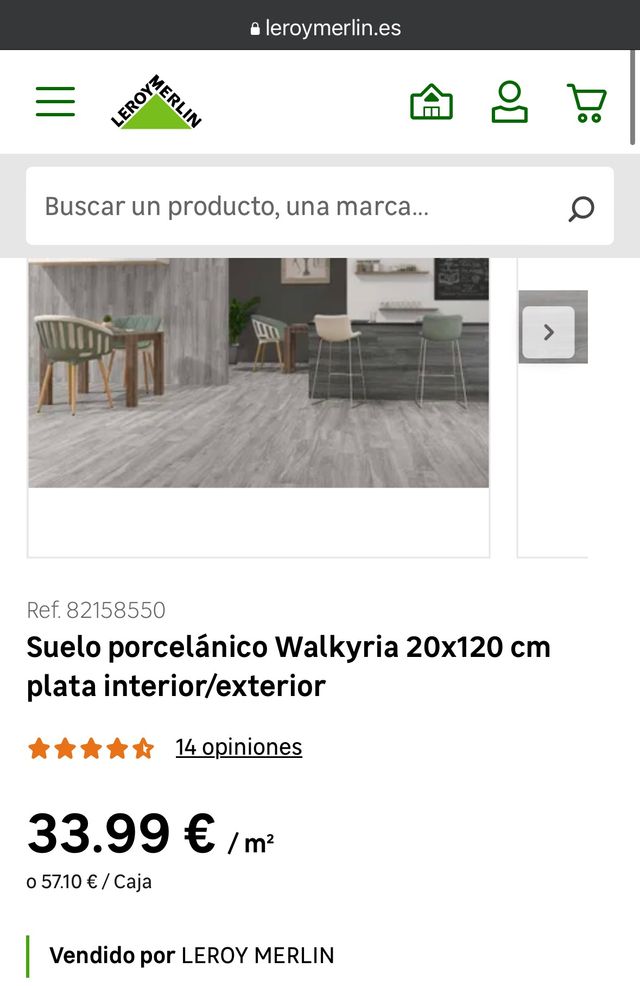View the shopping cart

(x=587, y=102)
